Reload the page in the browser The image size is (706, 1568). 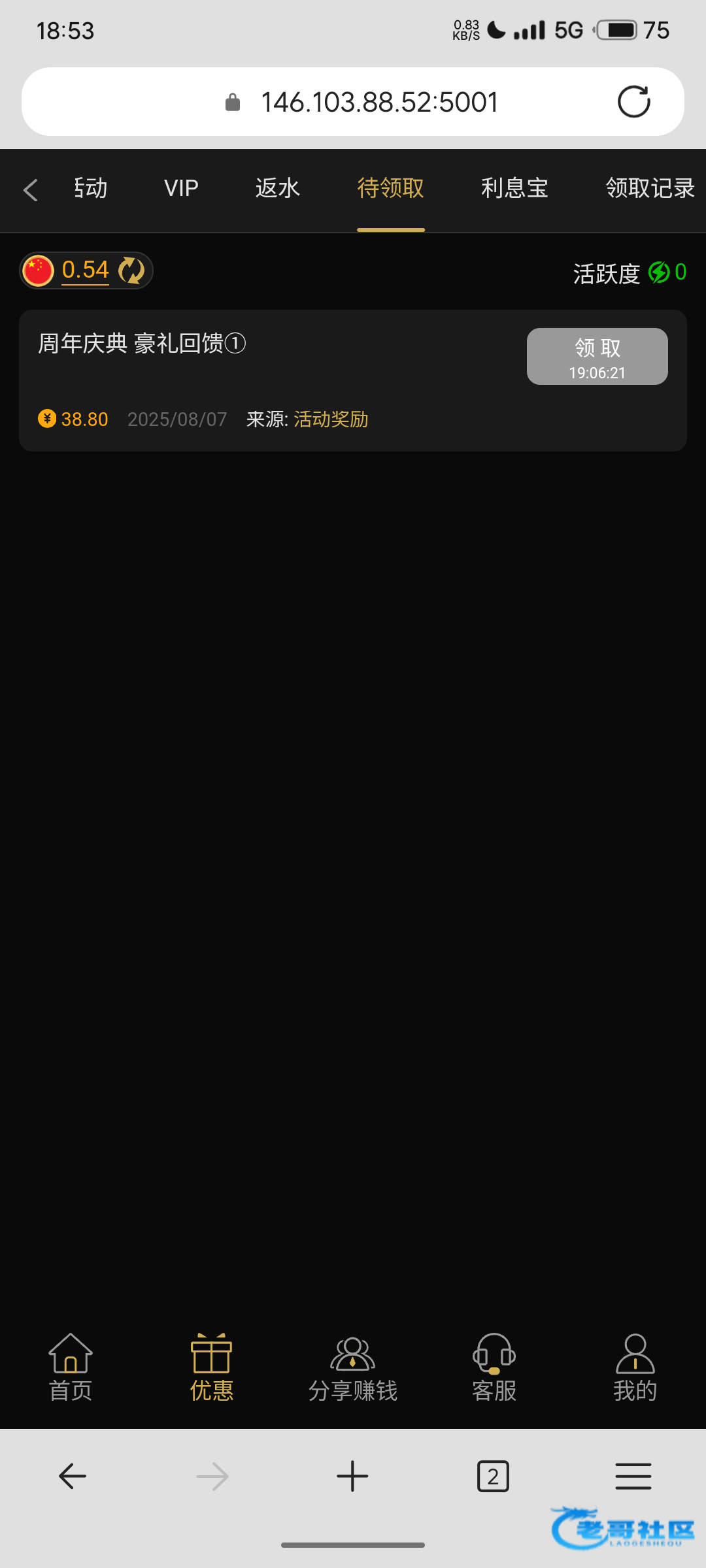[633, 102]
